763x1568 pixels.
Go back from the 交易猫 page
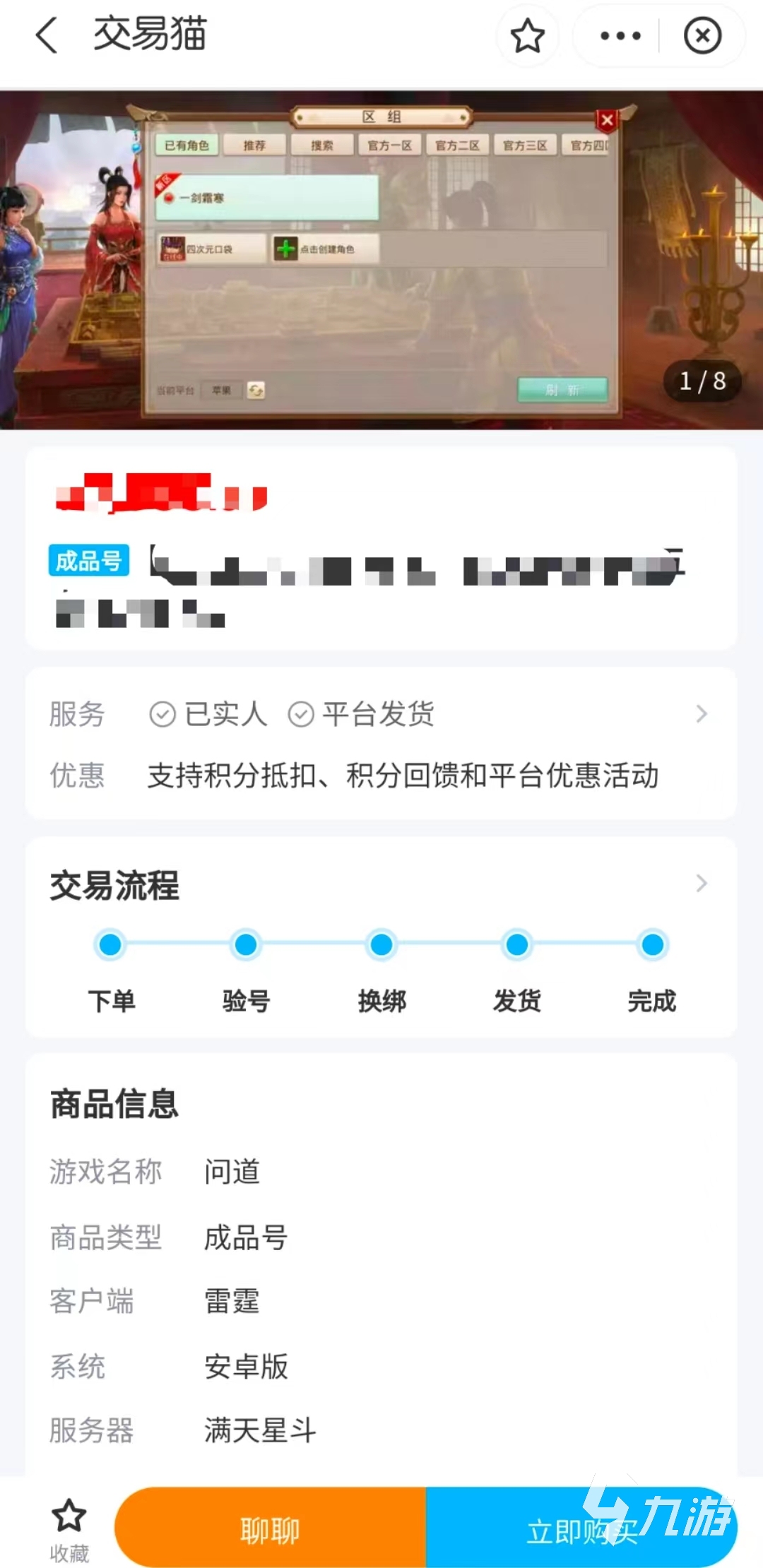(x=47, y=35)
